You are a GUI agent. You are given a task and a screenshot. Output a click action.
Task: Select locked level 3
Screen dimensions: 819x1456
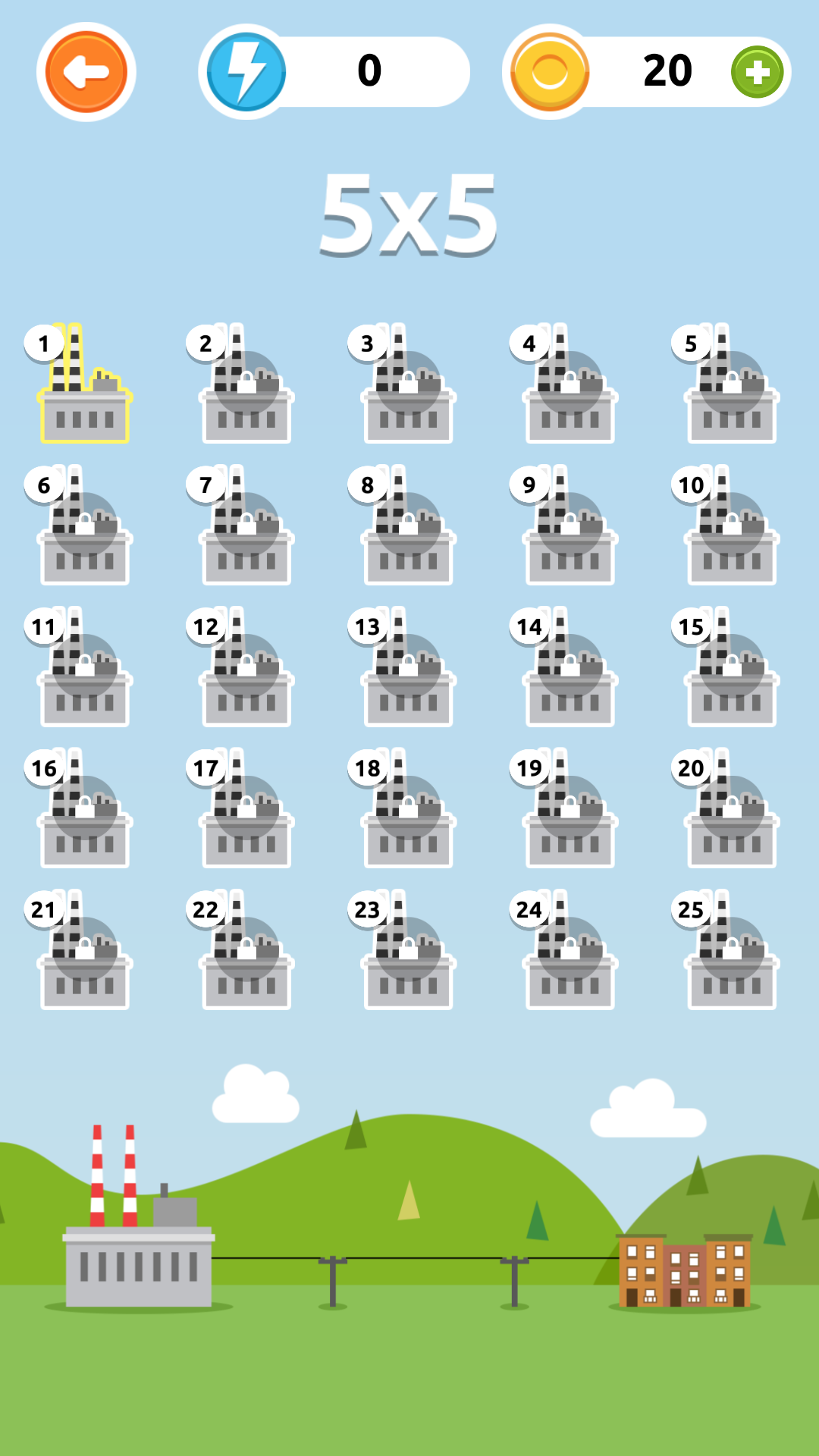(408, 387)
